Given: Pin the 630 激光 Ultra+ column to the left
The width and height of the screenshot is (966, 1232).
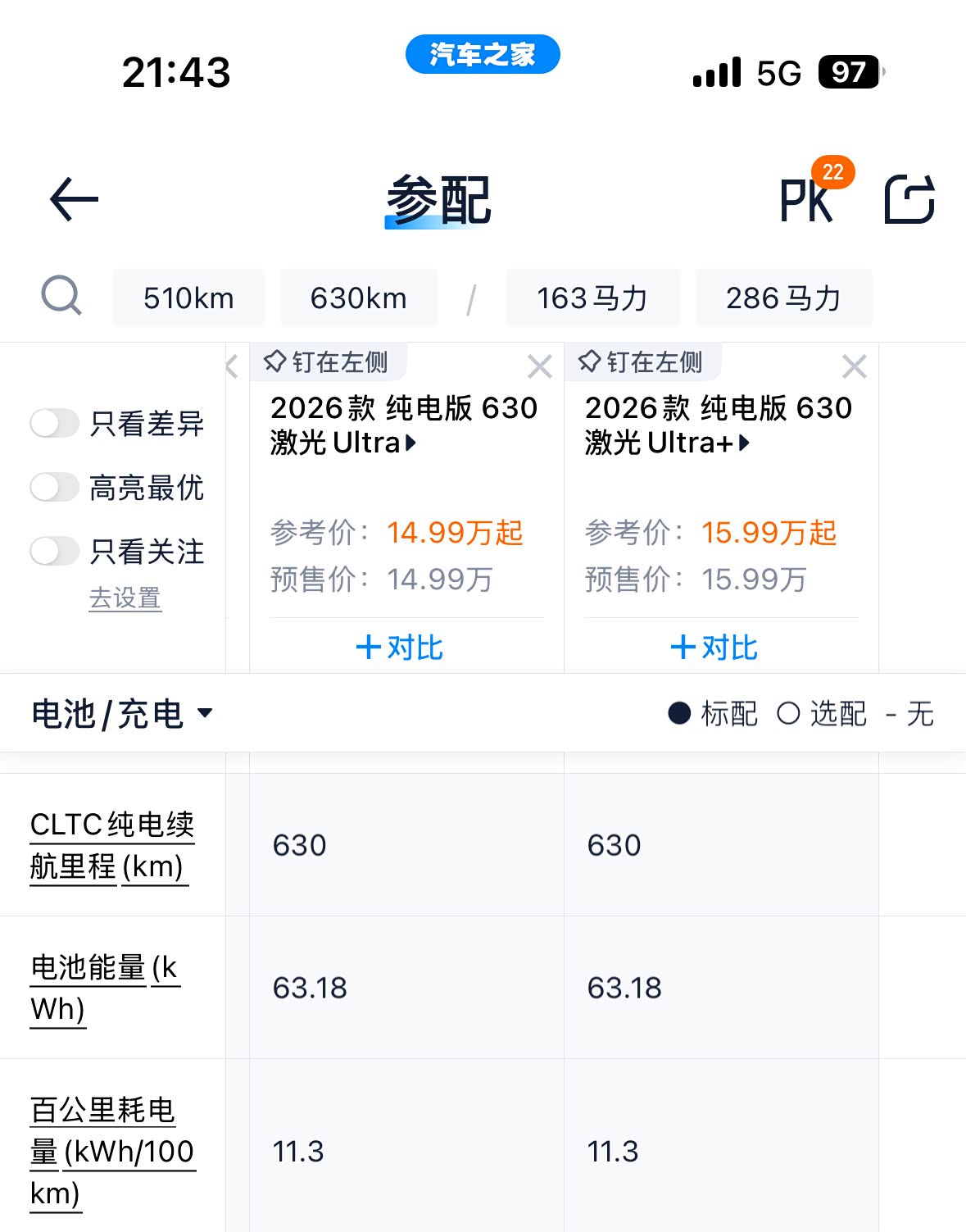Looking at the screenshot, I should [x=644, y=362].
